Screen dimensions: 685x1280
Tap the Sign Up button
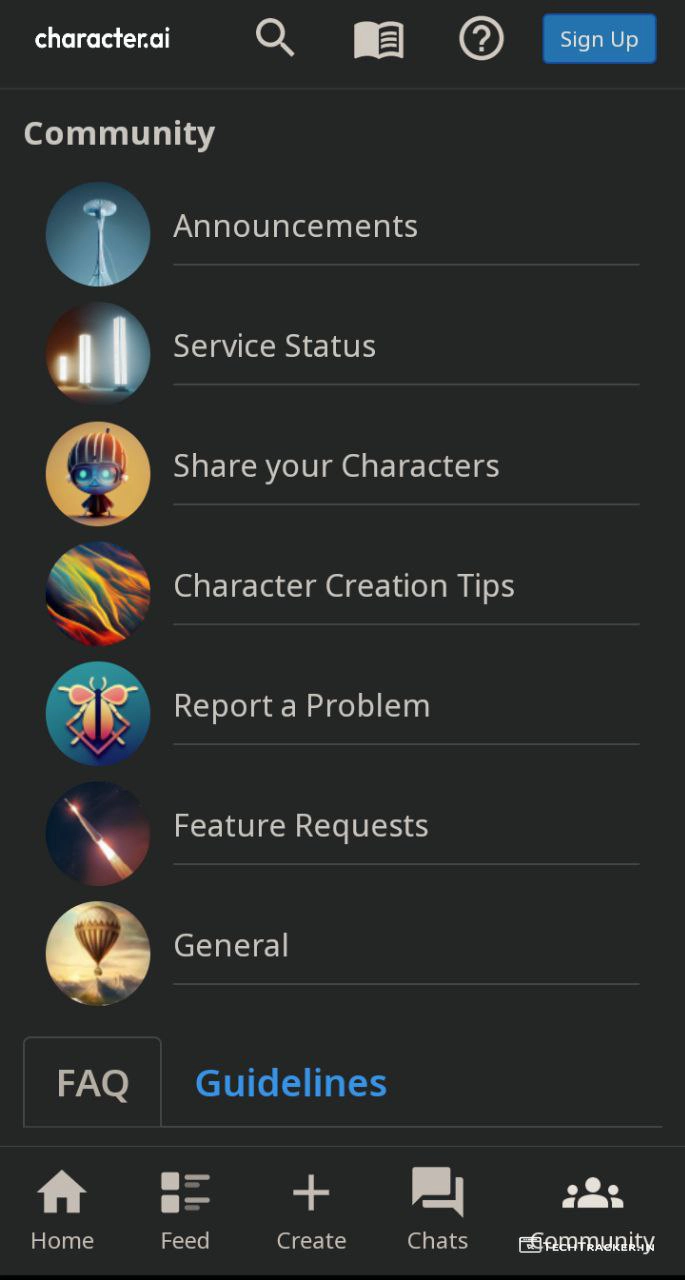tap(599, 39)
